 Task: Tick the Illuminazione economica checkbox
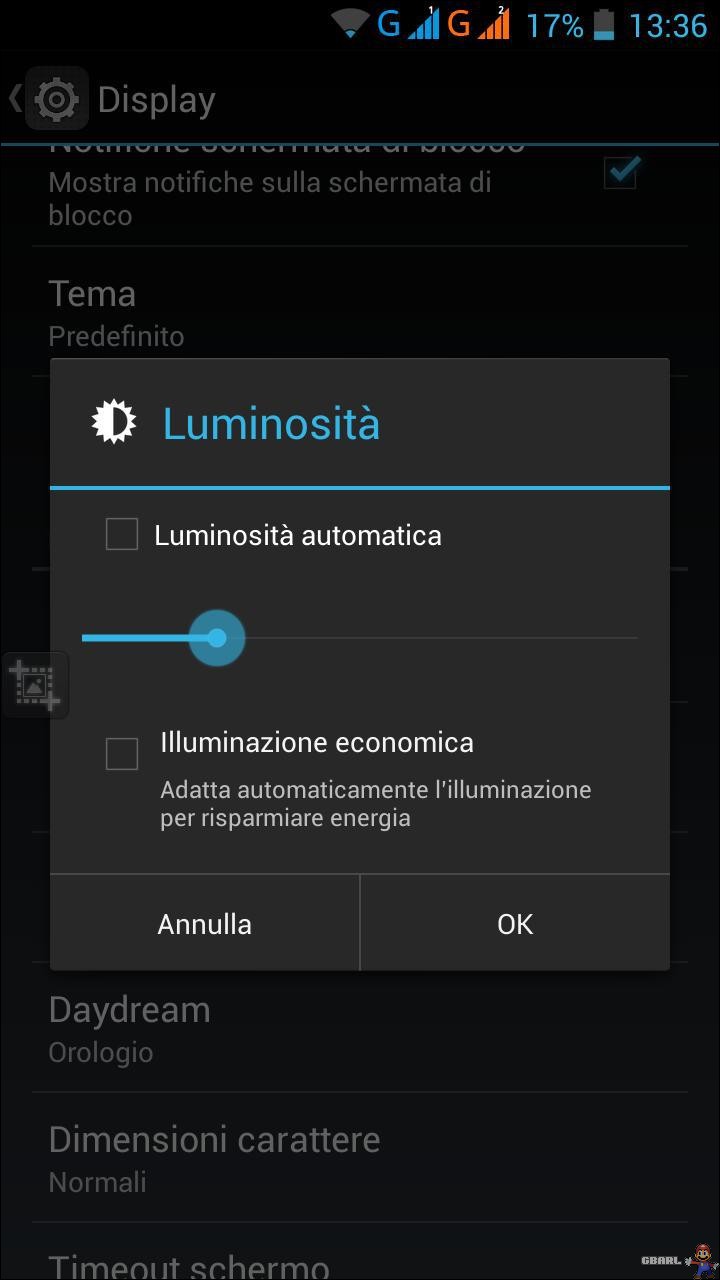tap(122, 754)
